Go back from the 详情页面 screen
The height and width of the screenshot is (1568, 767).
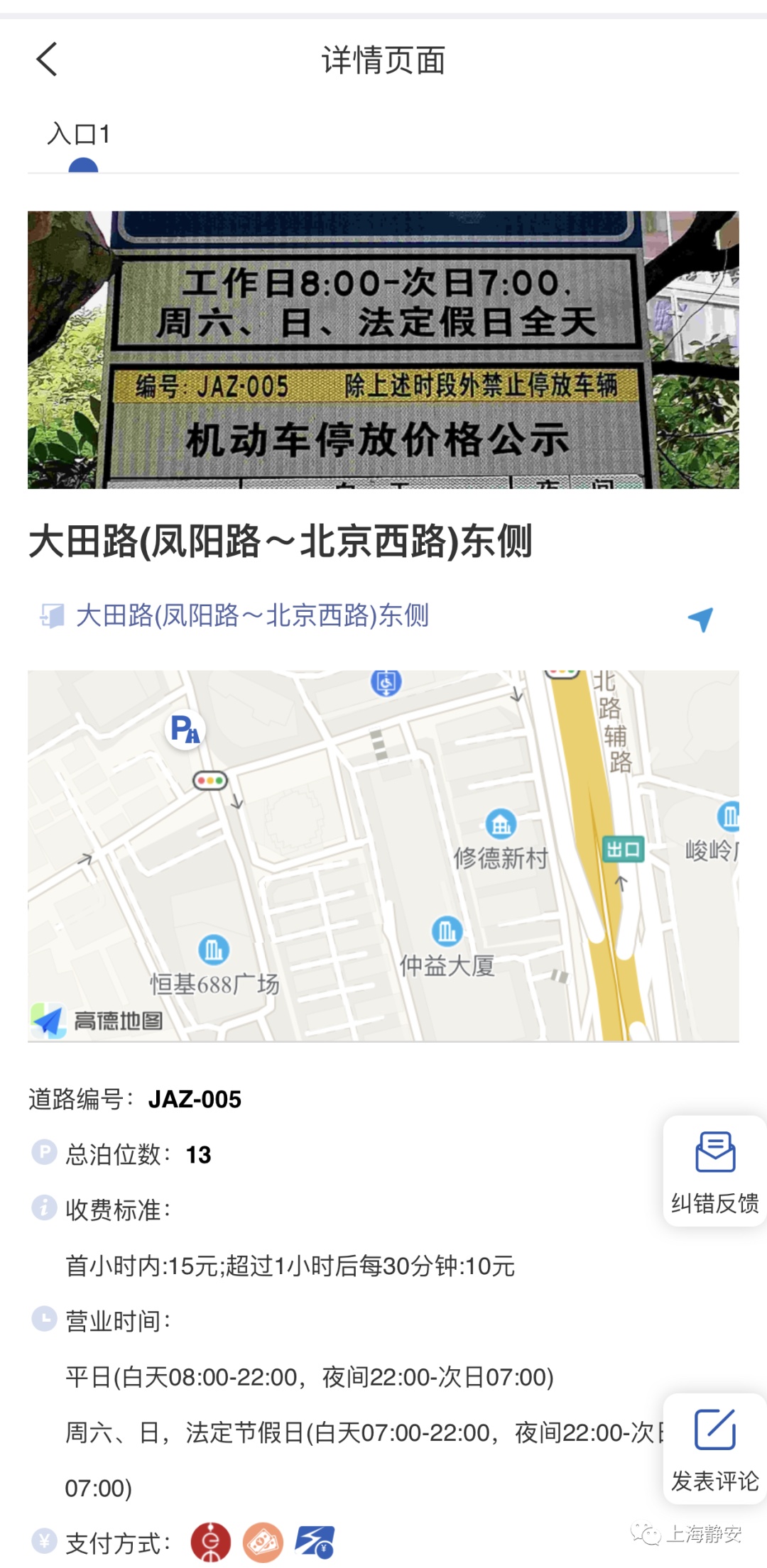coord(47,60)
